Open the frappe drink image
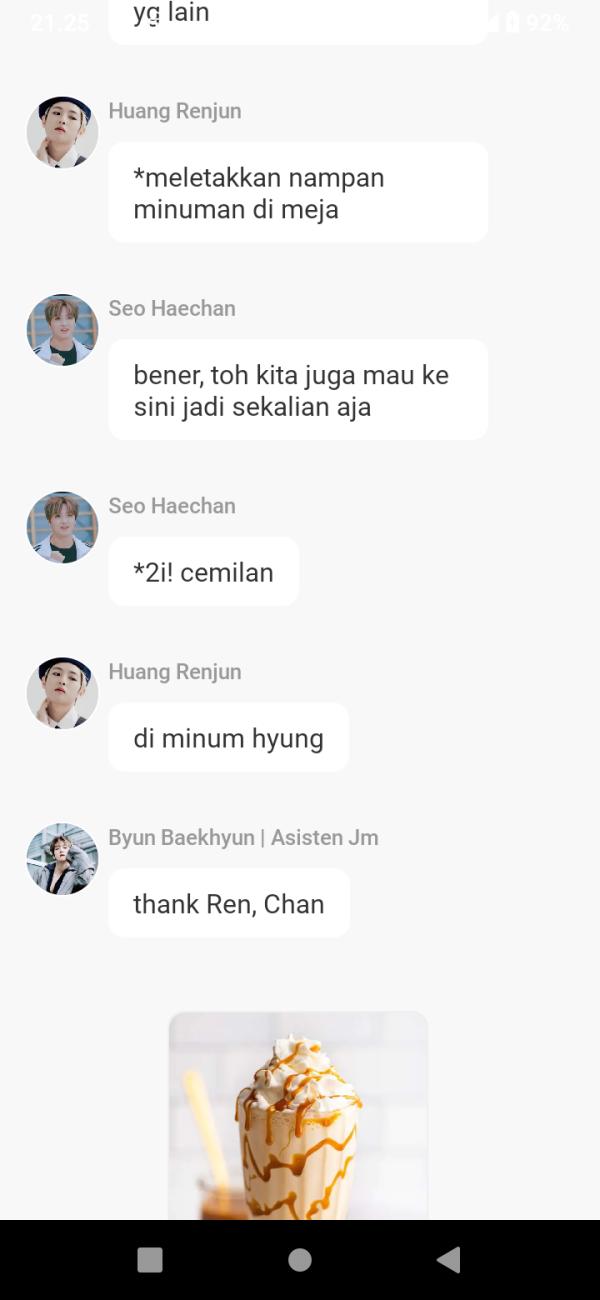This screenshot has width=600, height=1300. 298,1115
